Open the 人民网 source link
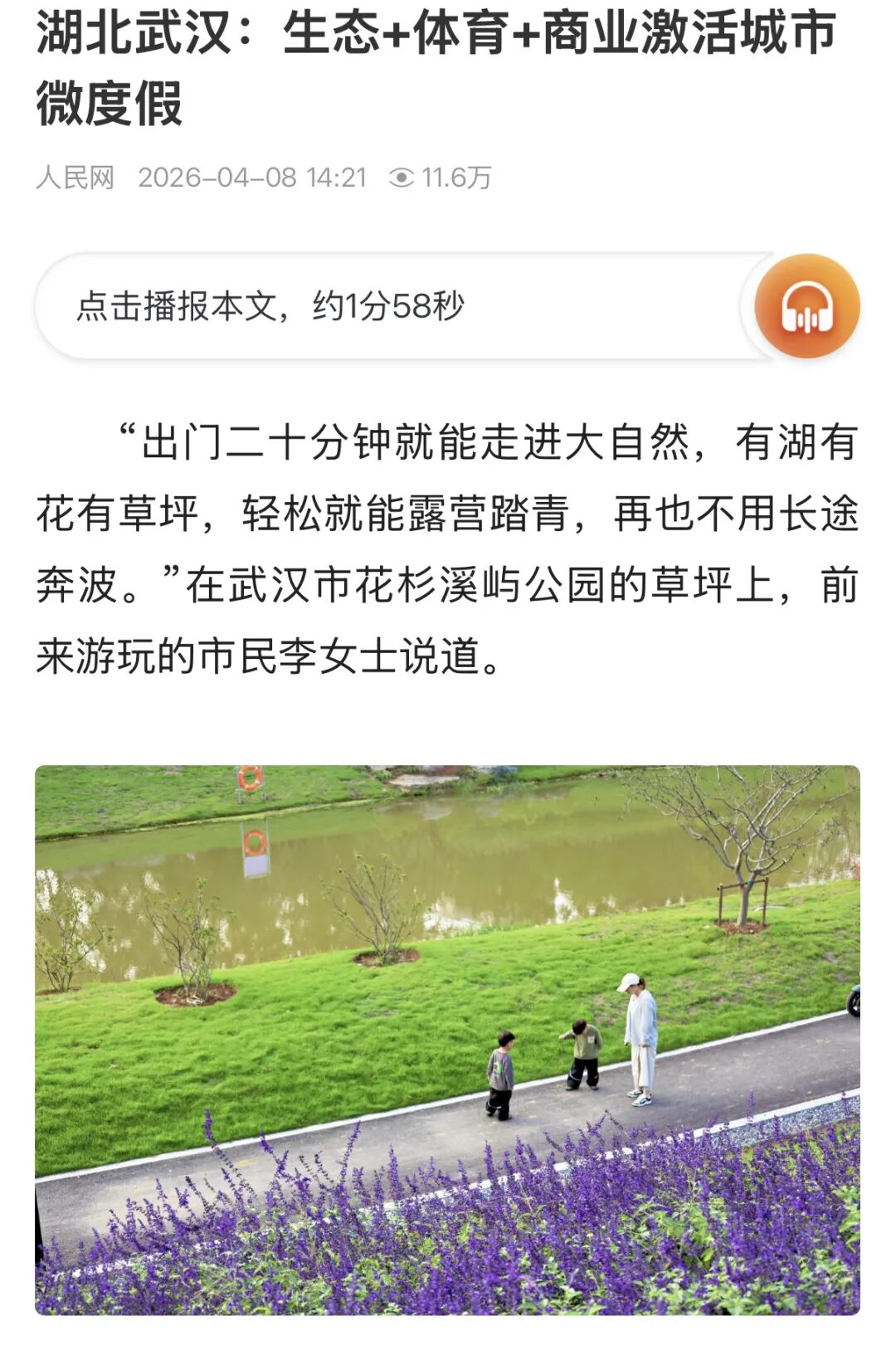 [75, 178]
